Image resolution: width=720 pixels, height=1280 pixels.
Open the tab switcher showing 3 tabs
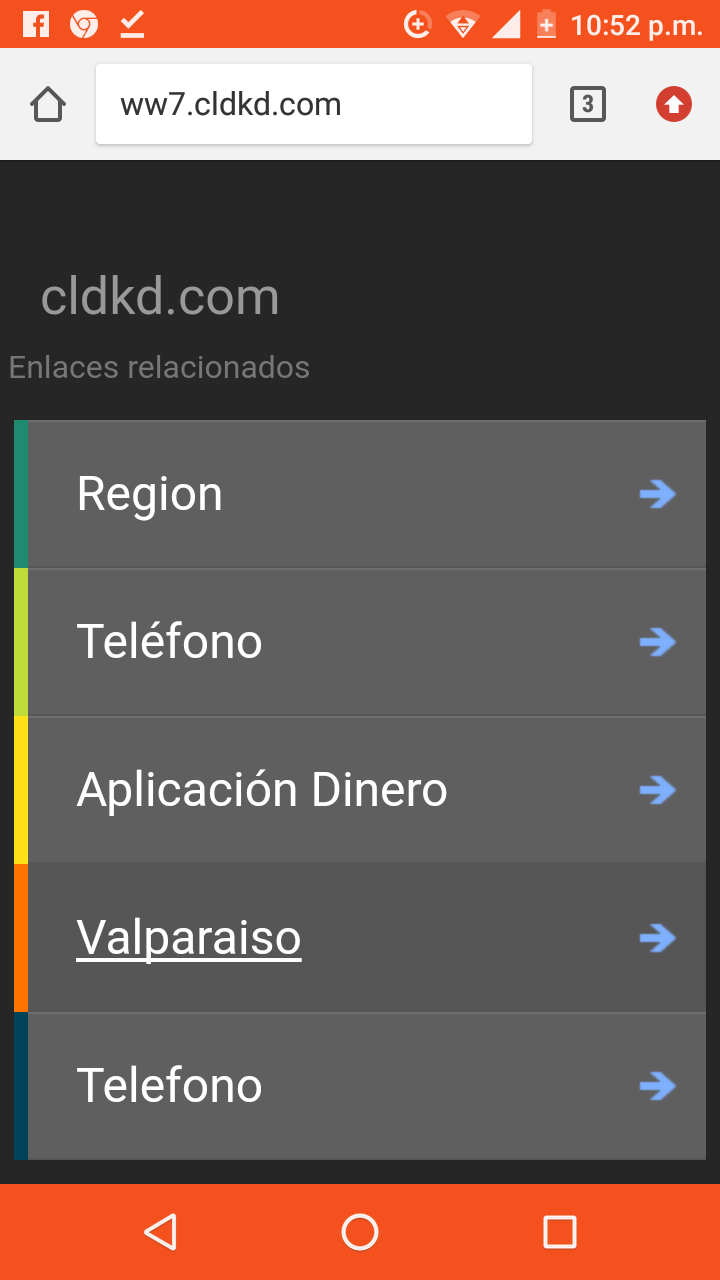(x=588, y=103)
